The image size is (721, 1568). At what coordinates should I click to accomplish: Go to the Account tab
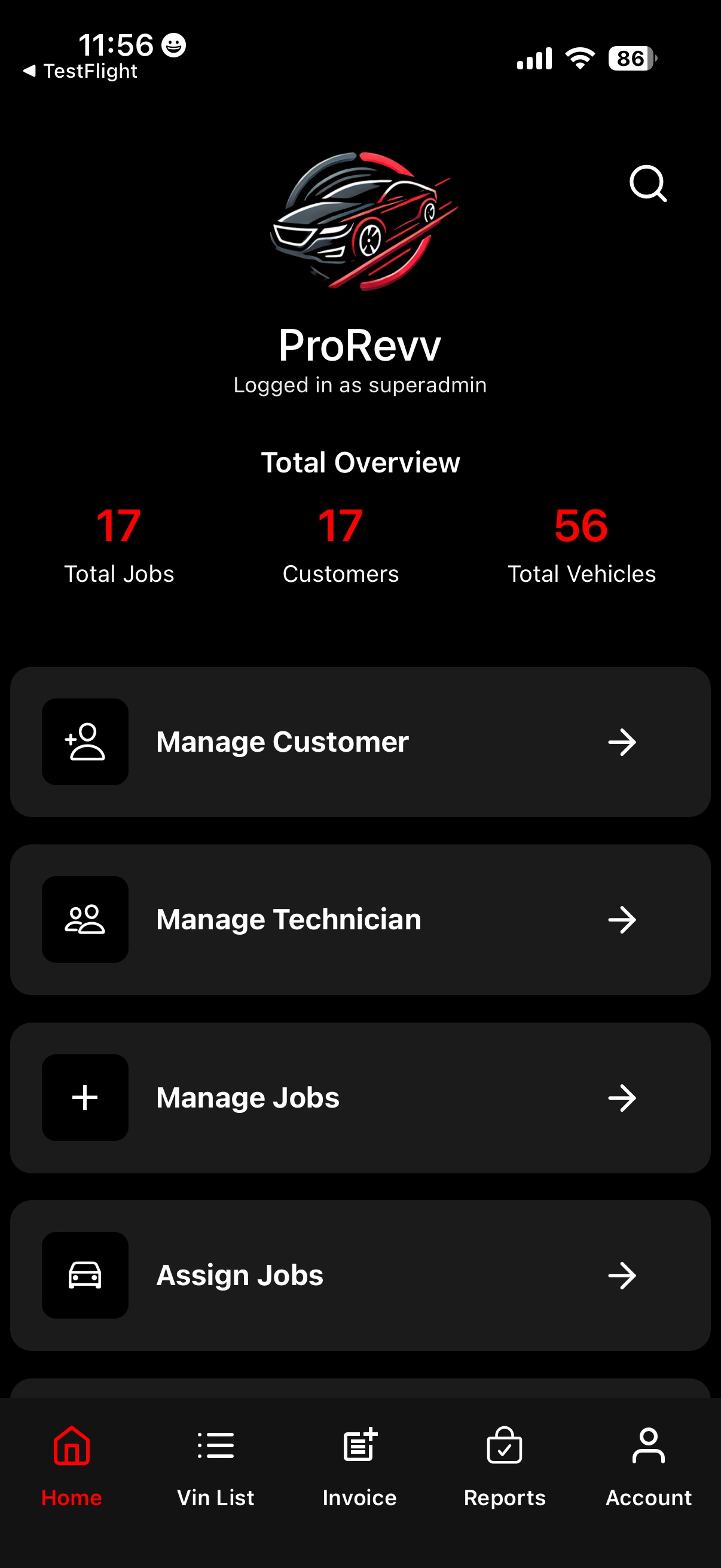(x=649, y=1466)
